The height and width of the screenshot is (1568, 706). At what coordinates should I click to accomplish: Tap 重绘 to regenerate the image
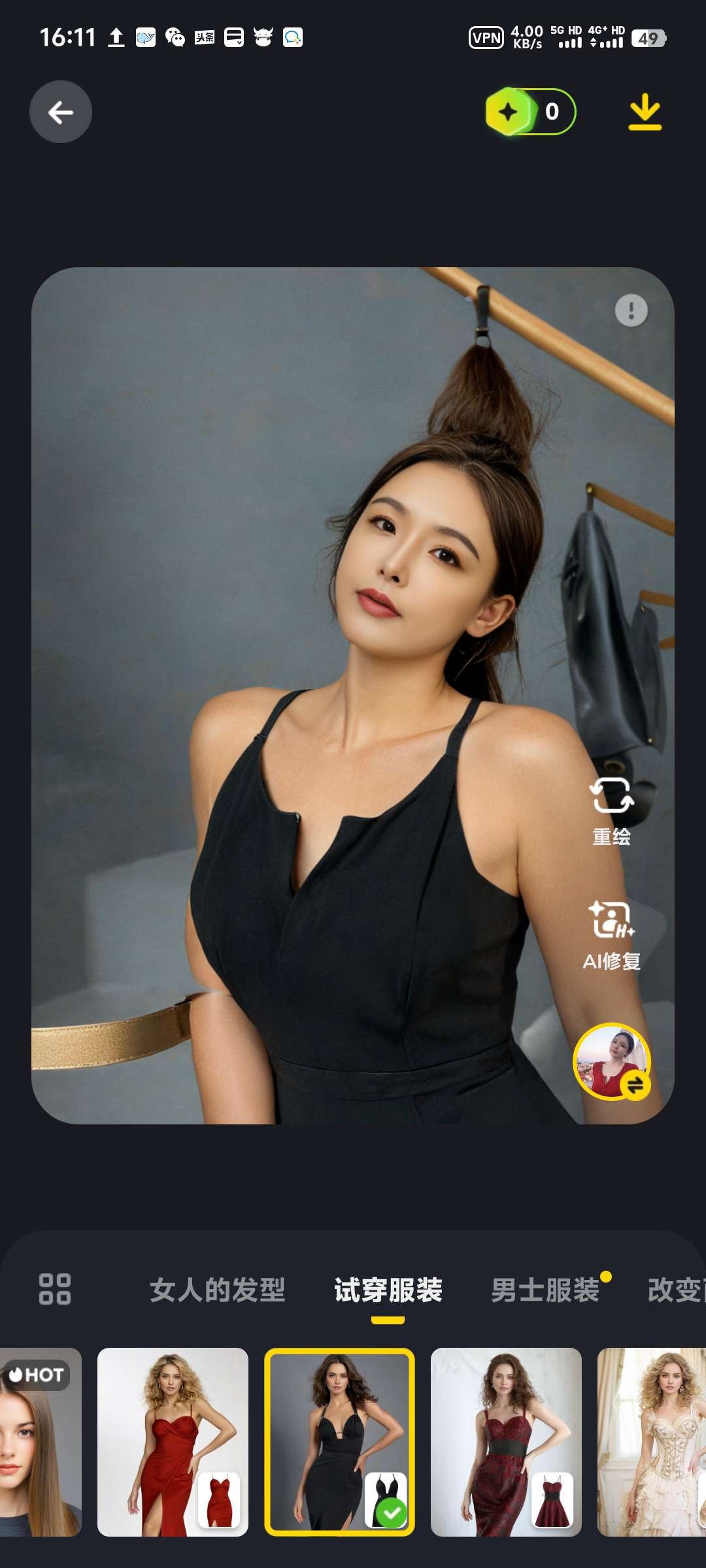(611, 811)
